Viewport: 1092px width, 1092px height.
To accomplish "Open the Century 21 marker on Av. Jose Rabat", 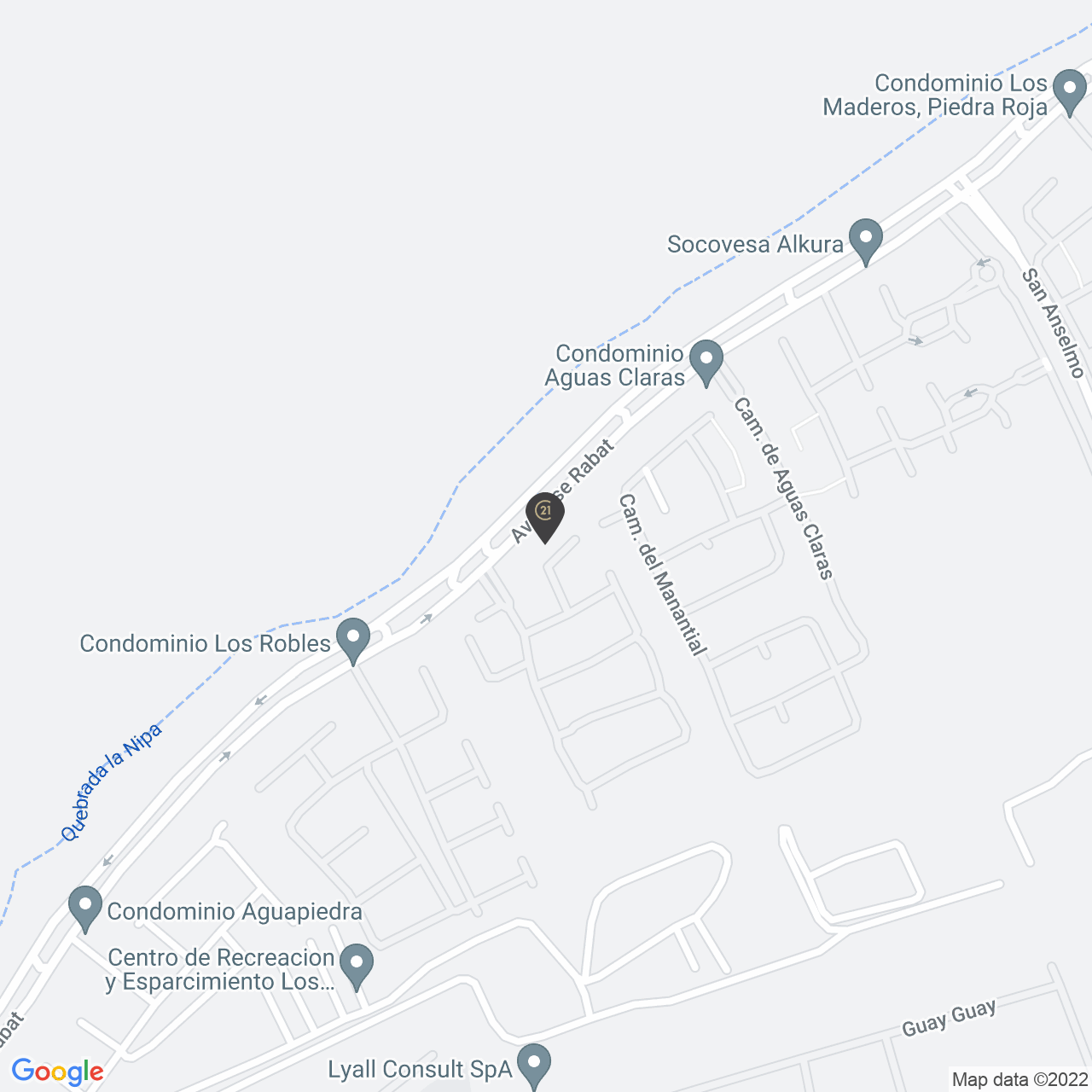I will coord(544,514).
